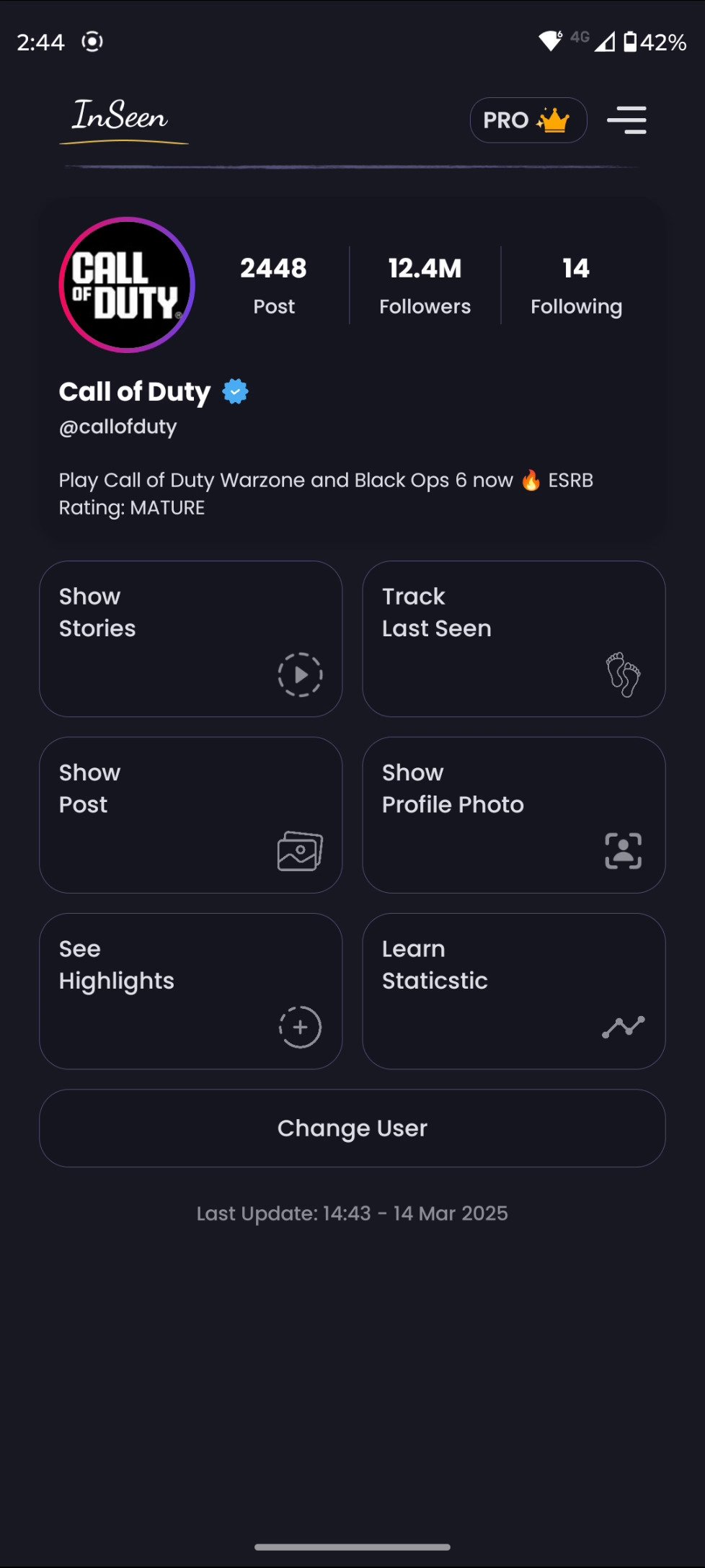
Task: Open the hamburger menu
Action: 626,120
